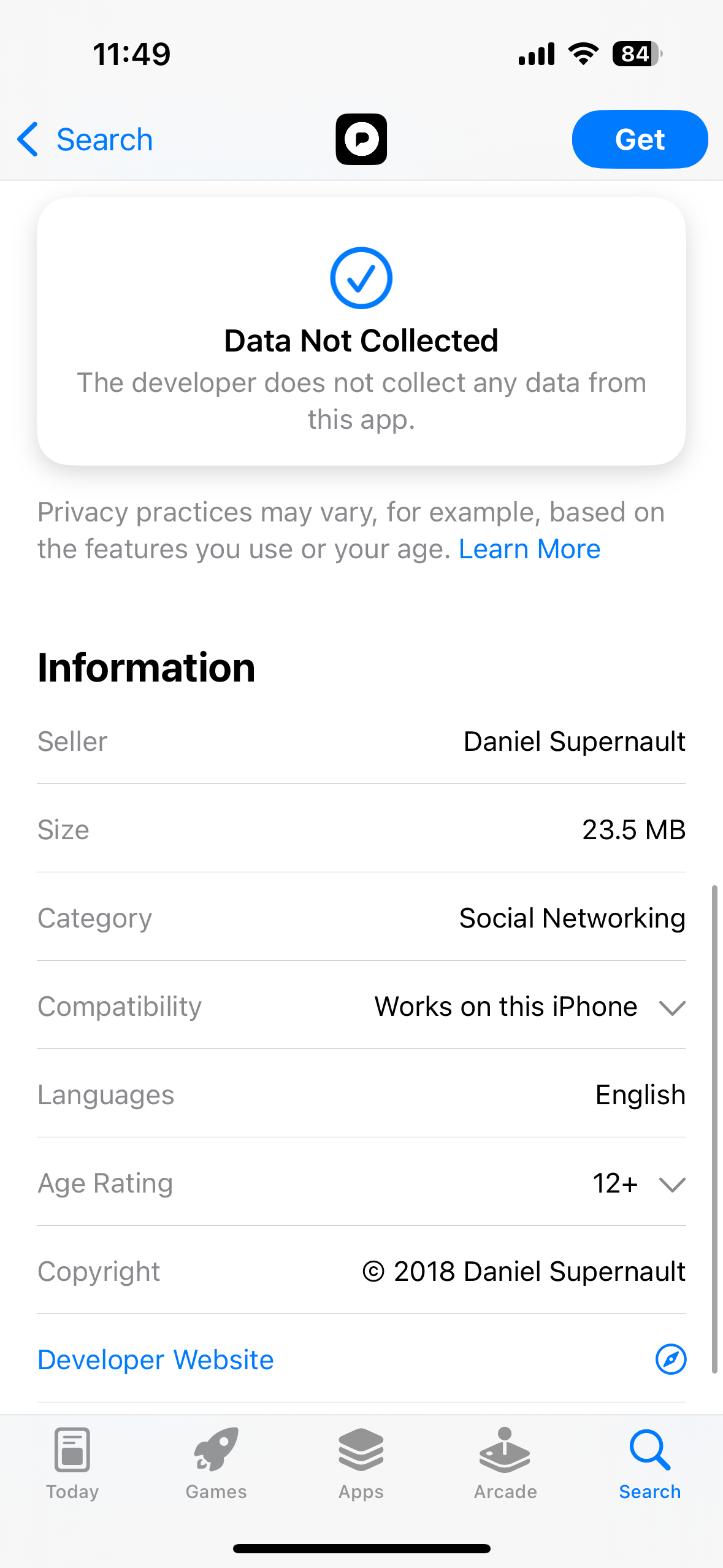The height and width of the screenshot is (1568, 723).
Task: Expand the Age Rating details
Action: (361, 1183)
